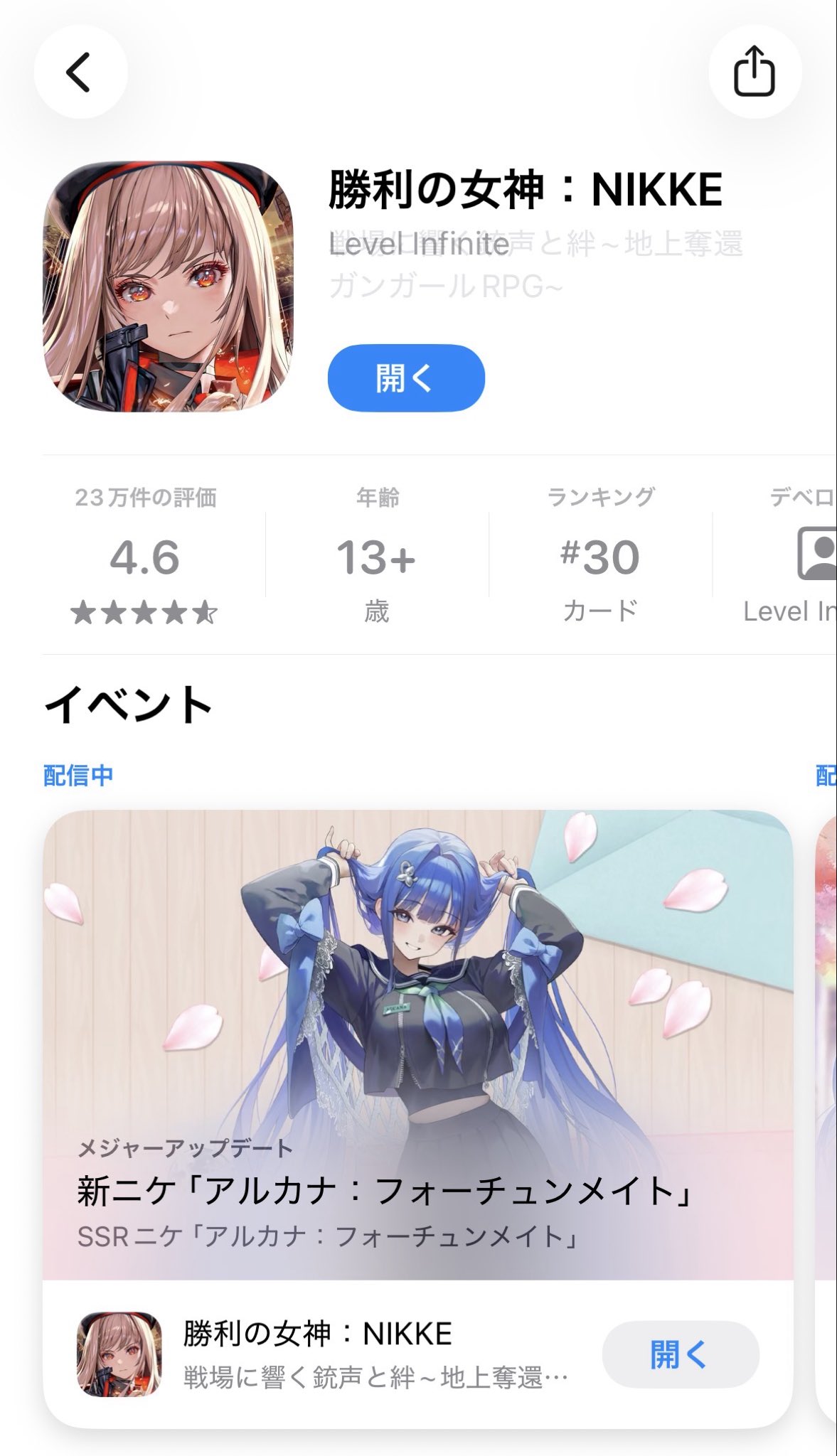
Task: Tap the blue 開く button
Action: click(x=406, y=378)
